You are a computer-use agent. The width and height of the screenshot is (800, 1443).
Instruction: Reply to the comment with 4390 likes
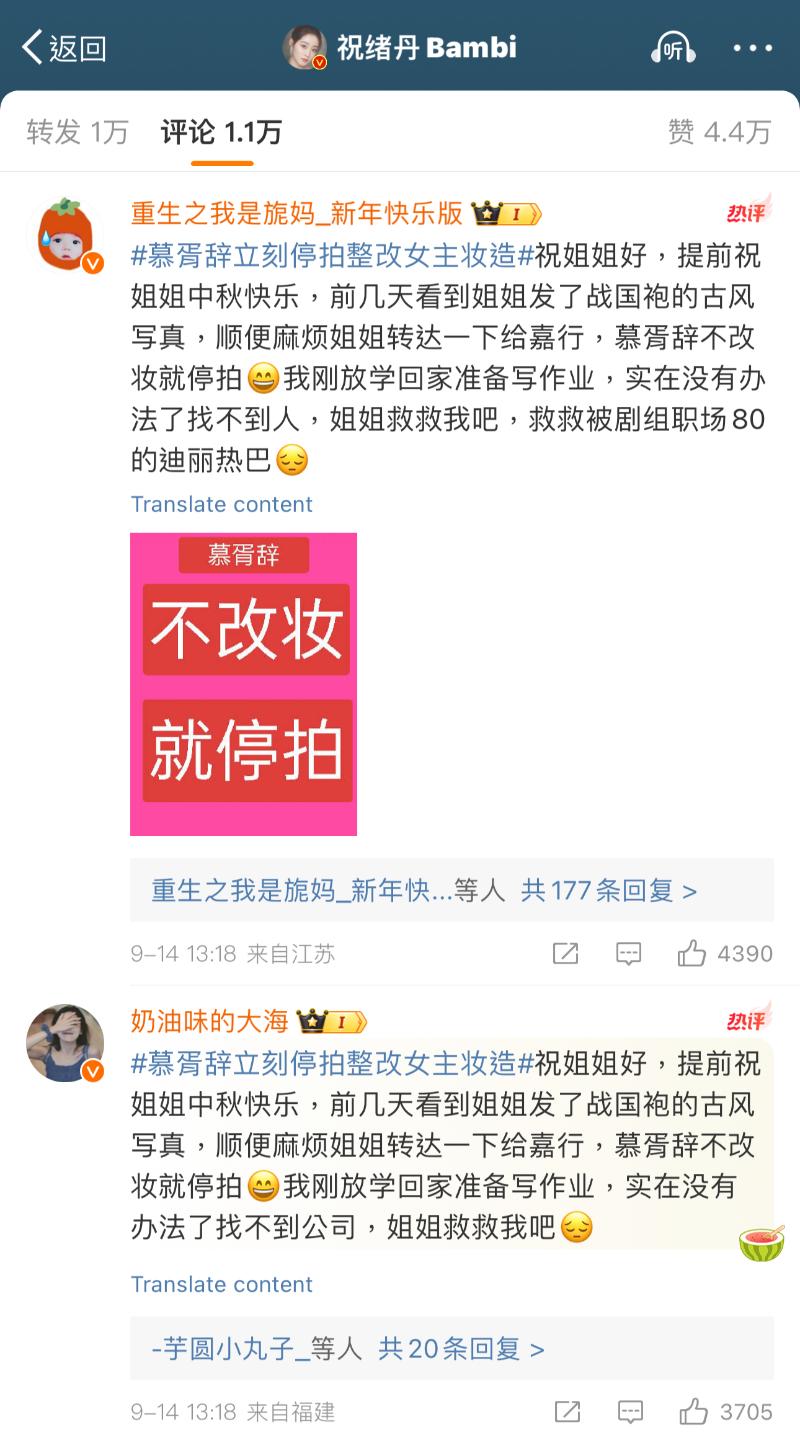pyautogui.click(x=628, y=954)
